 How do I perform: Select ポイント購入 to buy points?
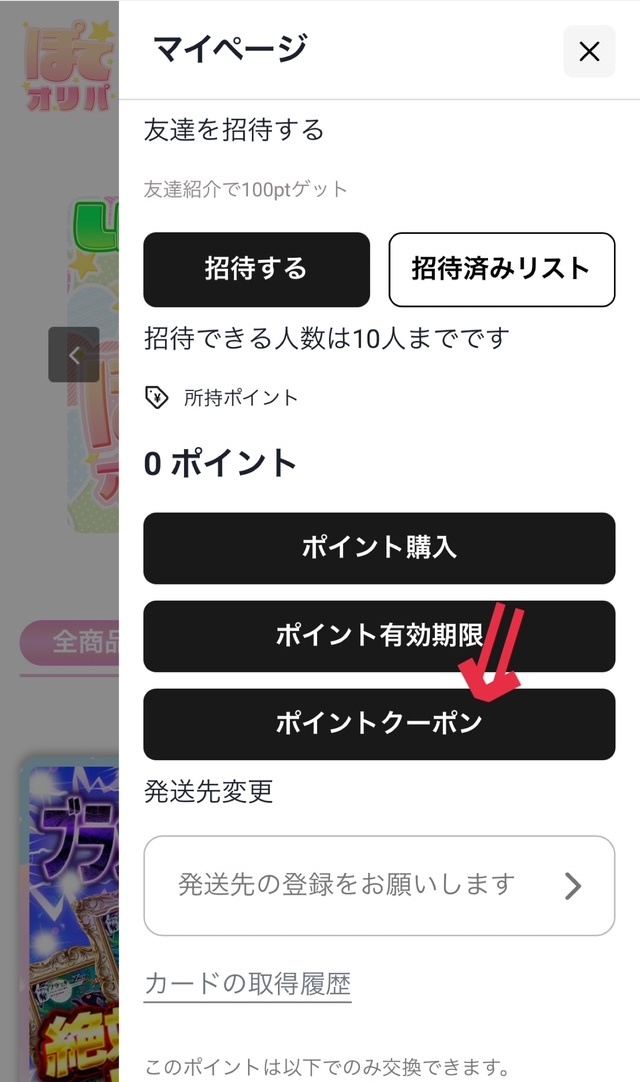(x=379, y=548)
